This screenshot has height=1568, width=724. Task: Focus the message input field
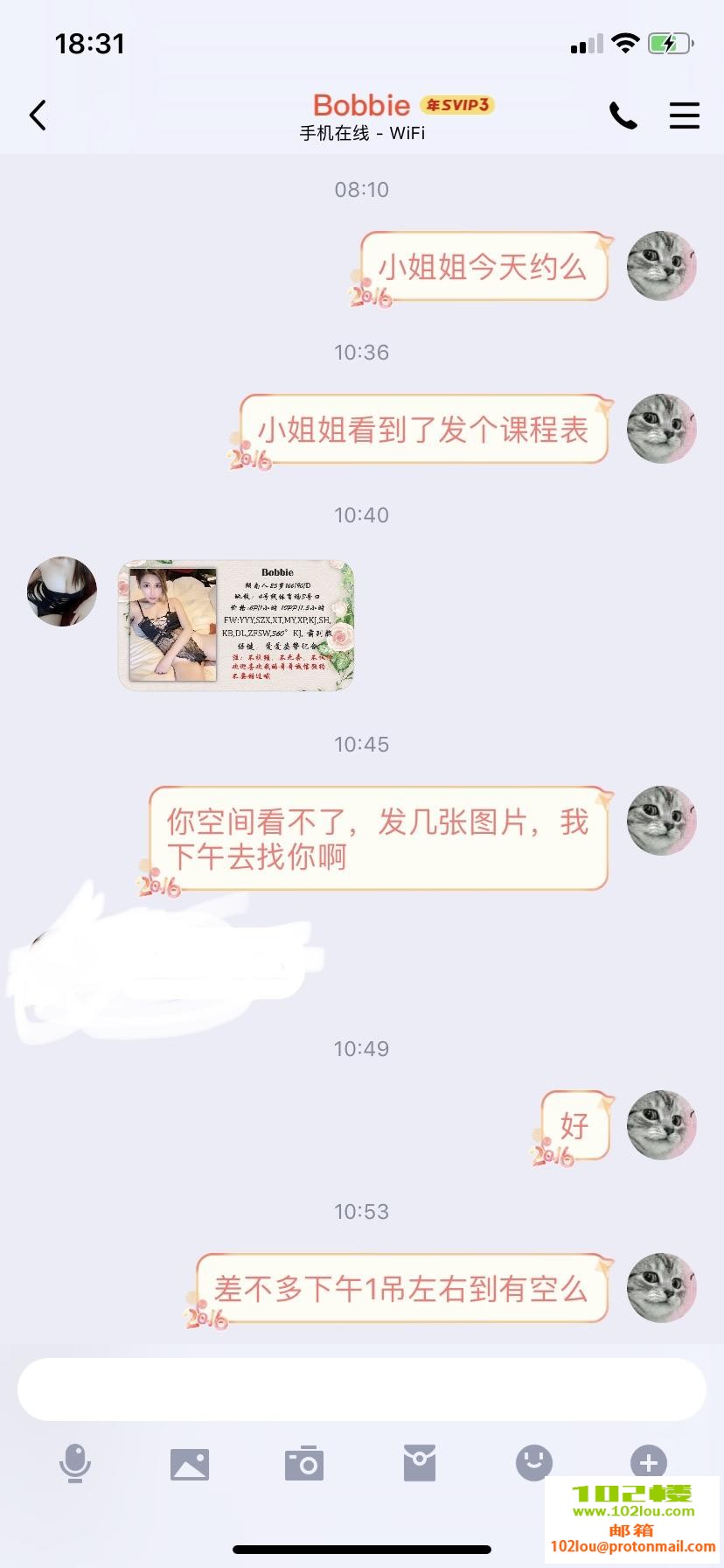click(362, 1389)
